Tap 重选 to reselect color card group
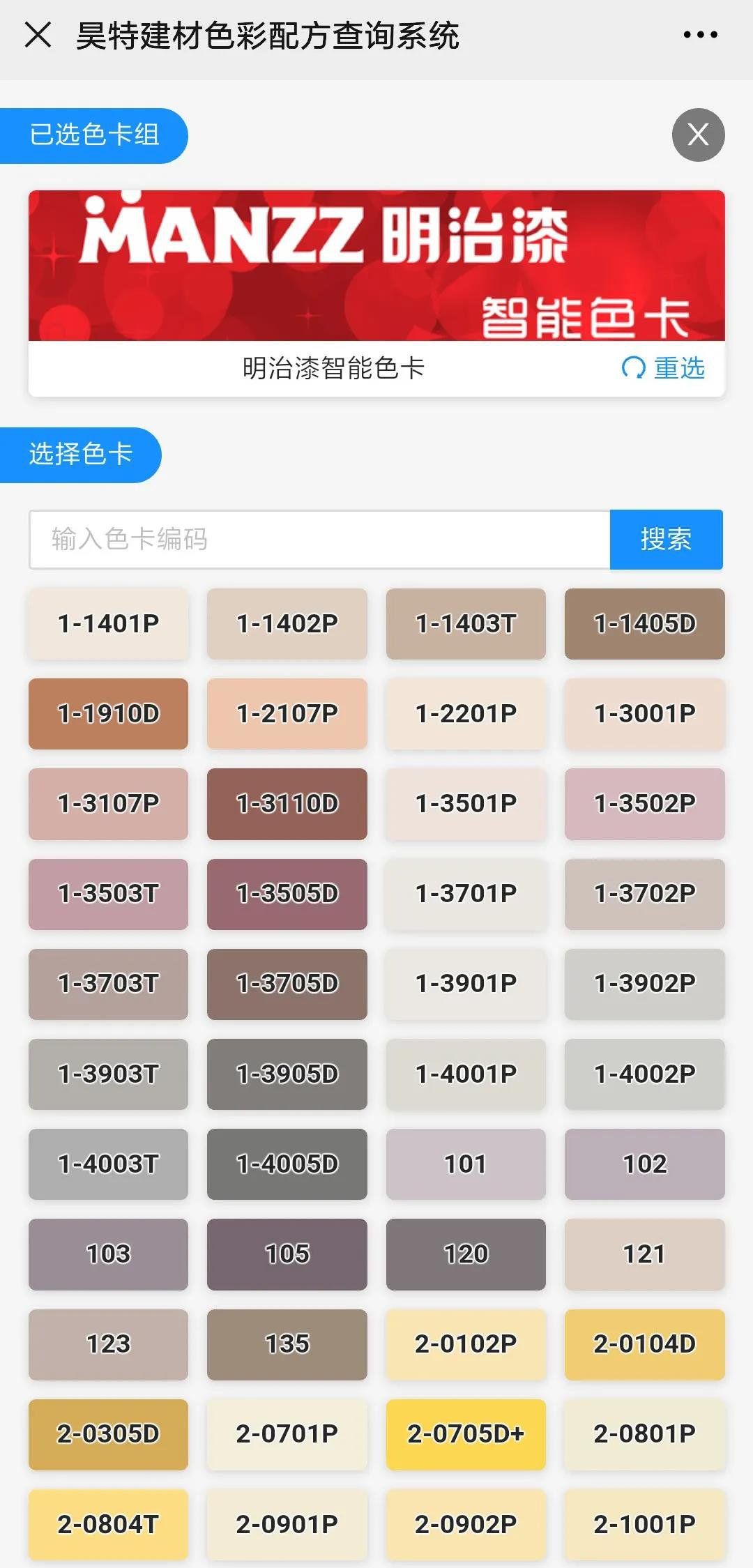 pyautogui.click(x=664, y=367)
